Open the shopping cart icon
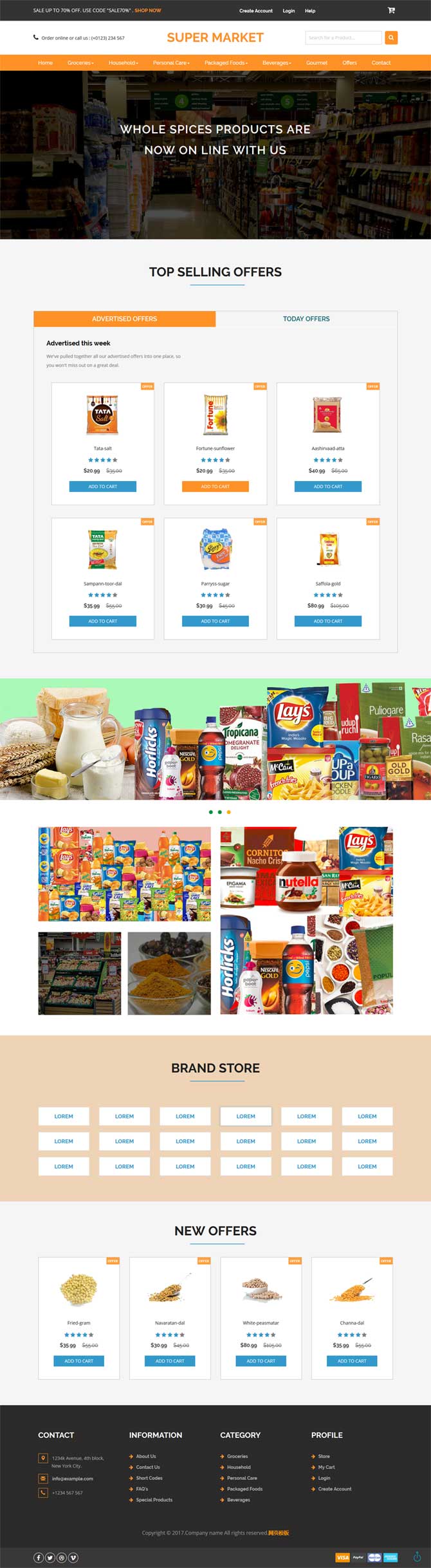Image resolution: width=431 pixels, height=1568 pixels. pos(391,10)
